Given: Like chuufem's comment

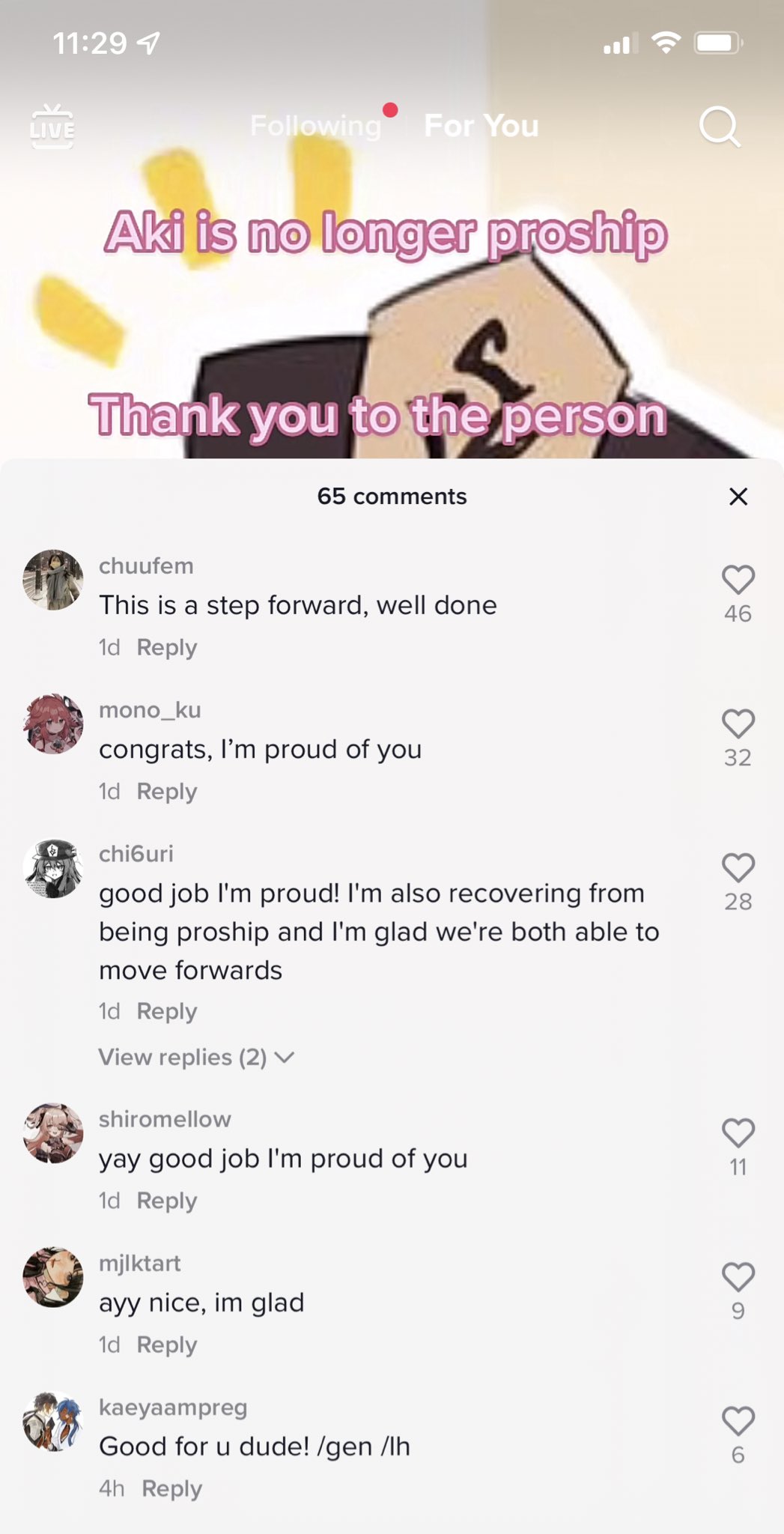Looking at the screenshot, I should (x=738, y=580).
